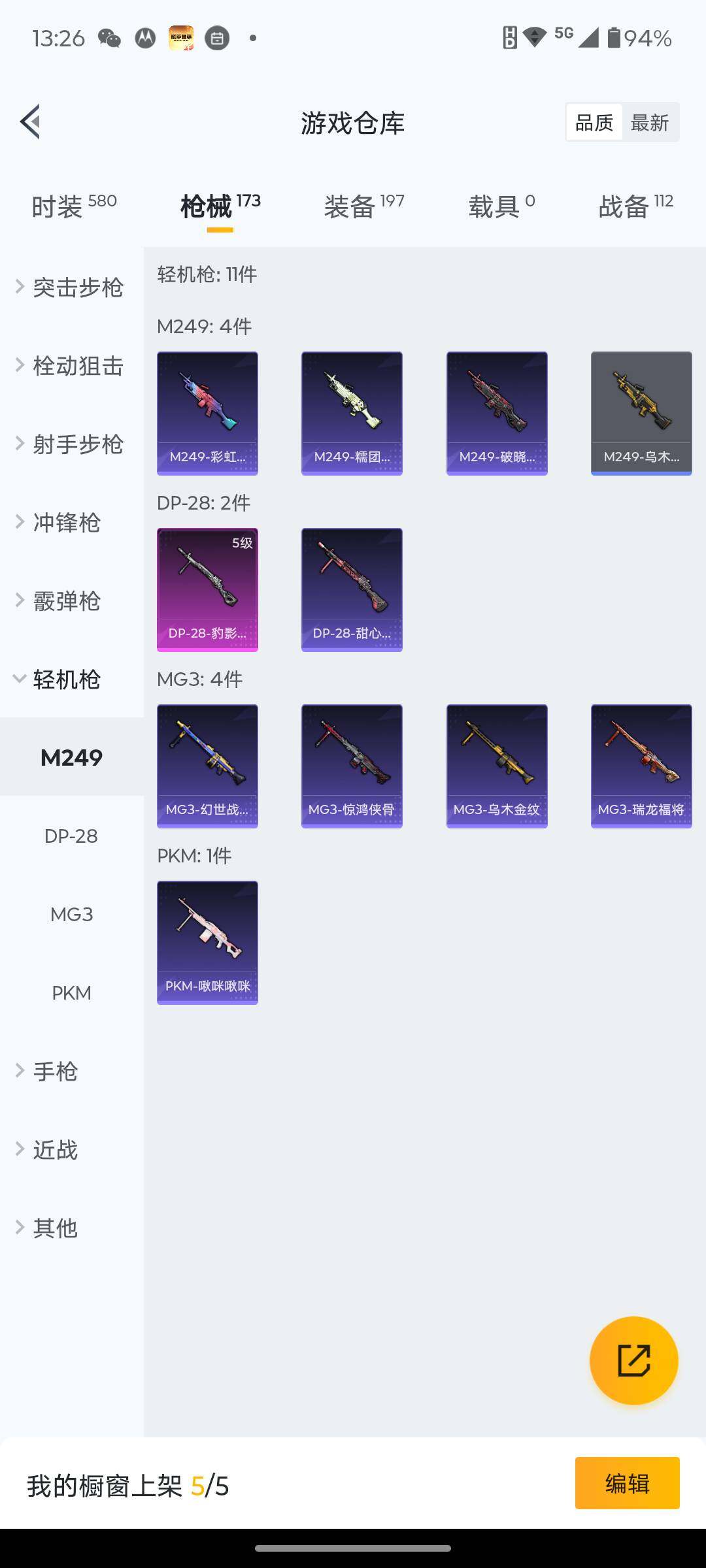Go back from the 游戏仓库 page
The width and height of the screenshot is (706, 1568).
coord(31,122)
